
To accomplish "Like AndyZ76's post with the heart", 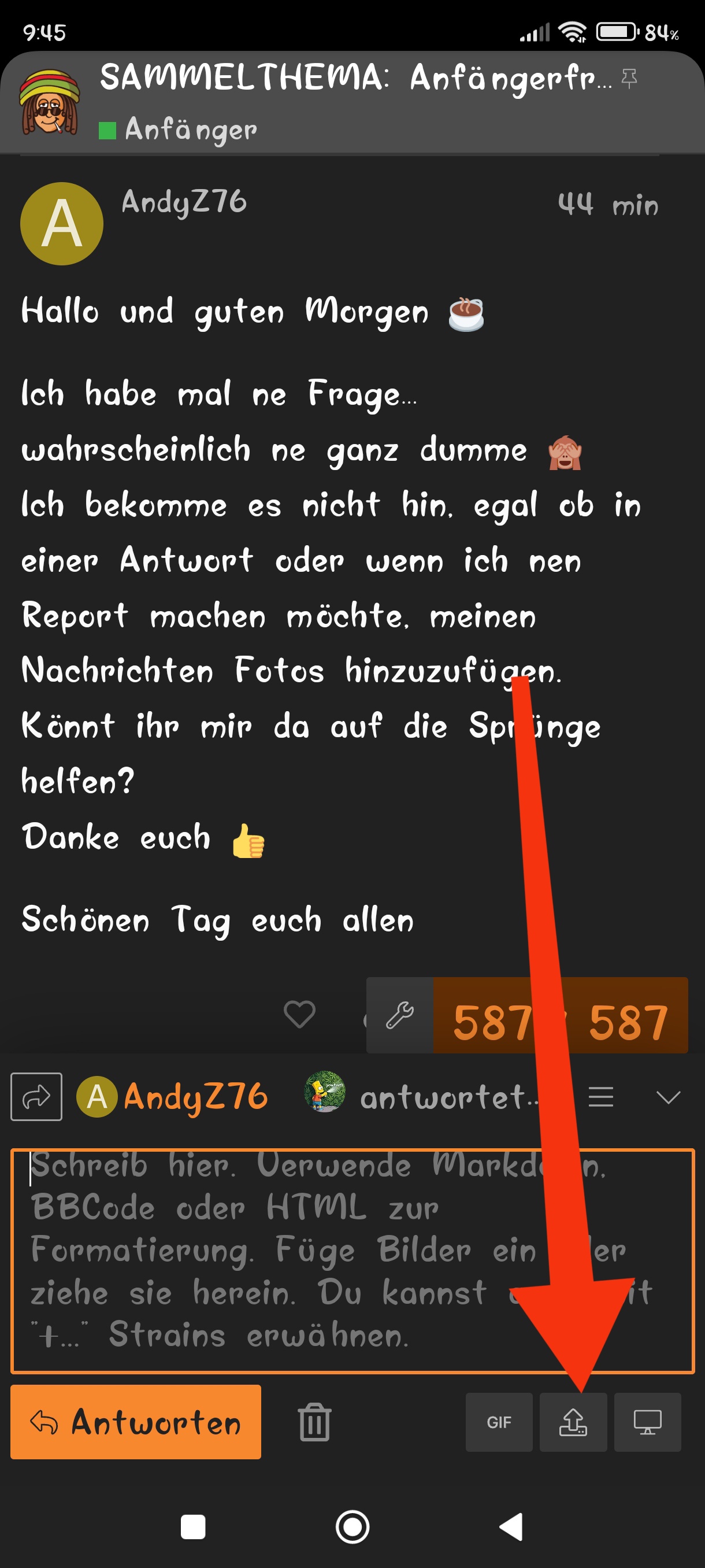I will 299,1014.
